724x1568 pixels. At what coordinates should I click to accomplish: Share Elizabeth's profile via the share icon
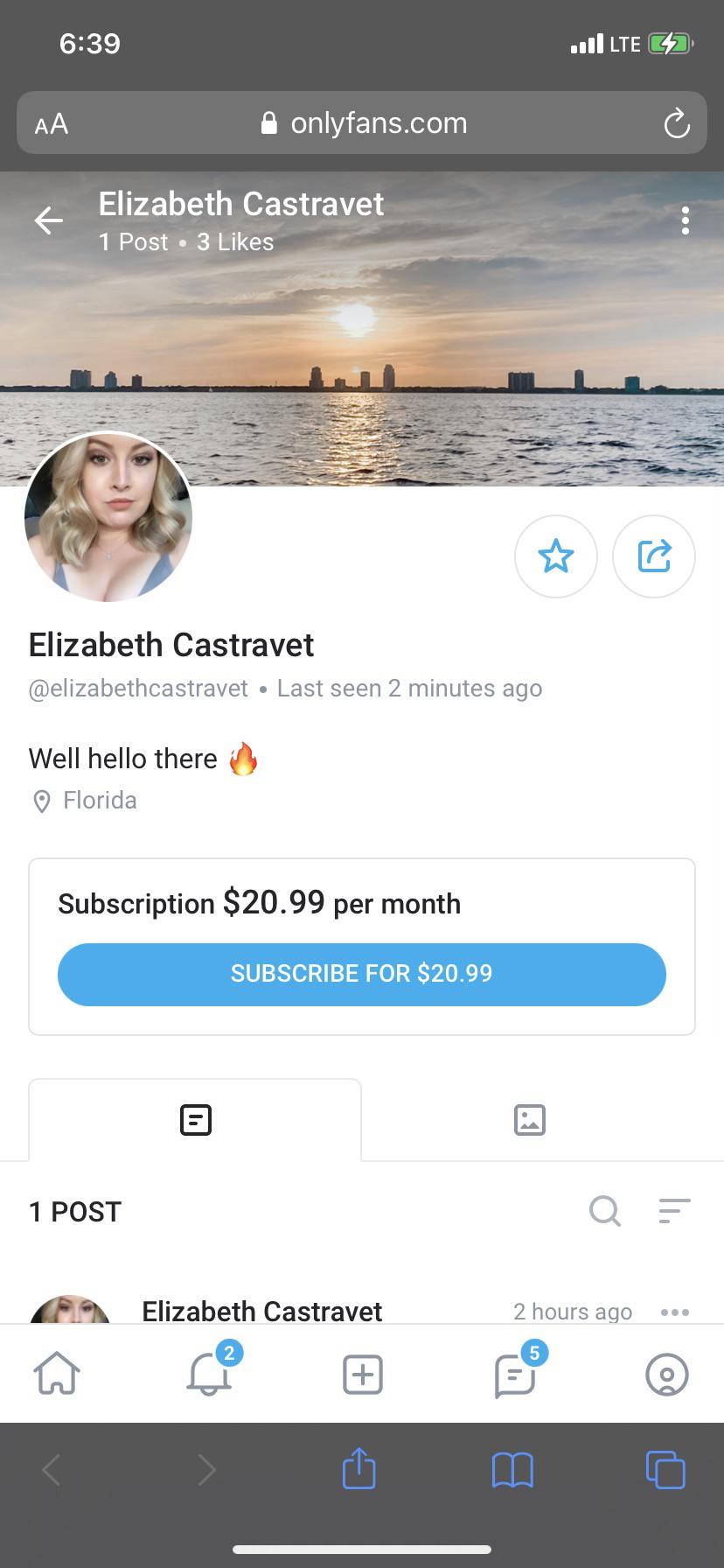[x=654, y=556]
